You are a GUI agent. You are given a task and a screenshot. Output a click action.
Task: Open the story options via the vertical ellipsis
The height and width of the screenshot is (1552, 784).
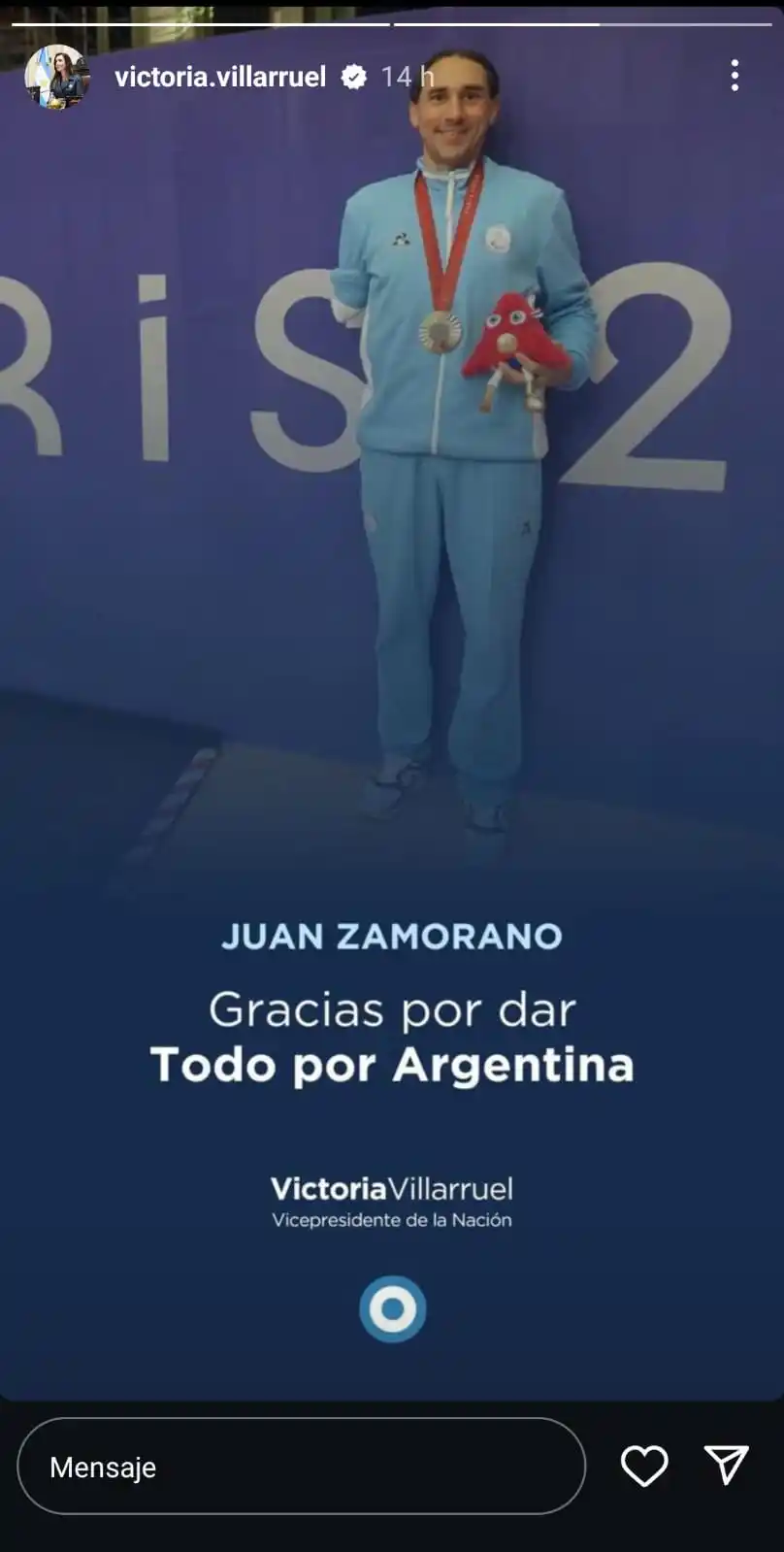(735, 77)
